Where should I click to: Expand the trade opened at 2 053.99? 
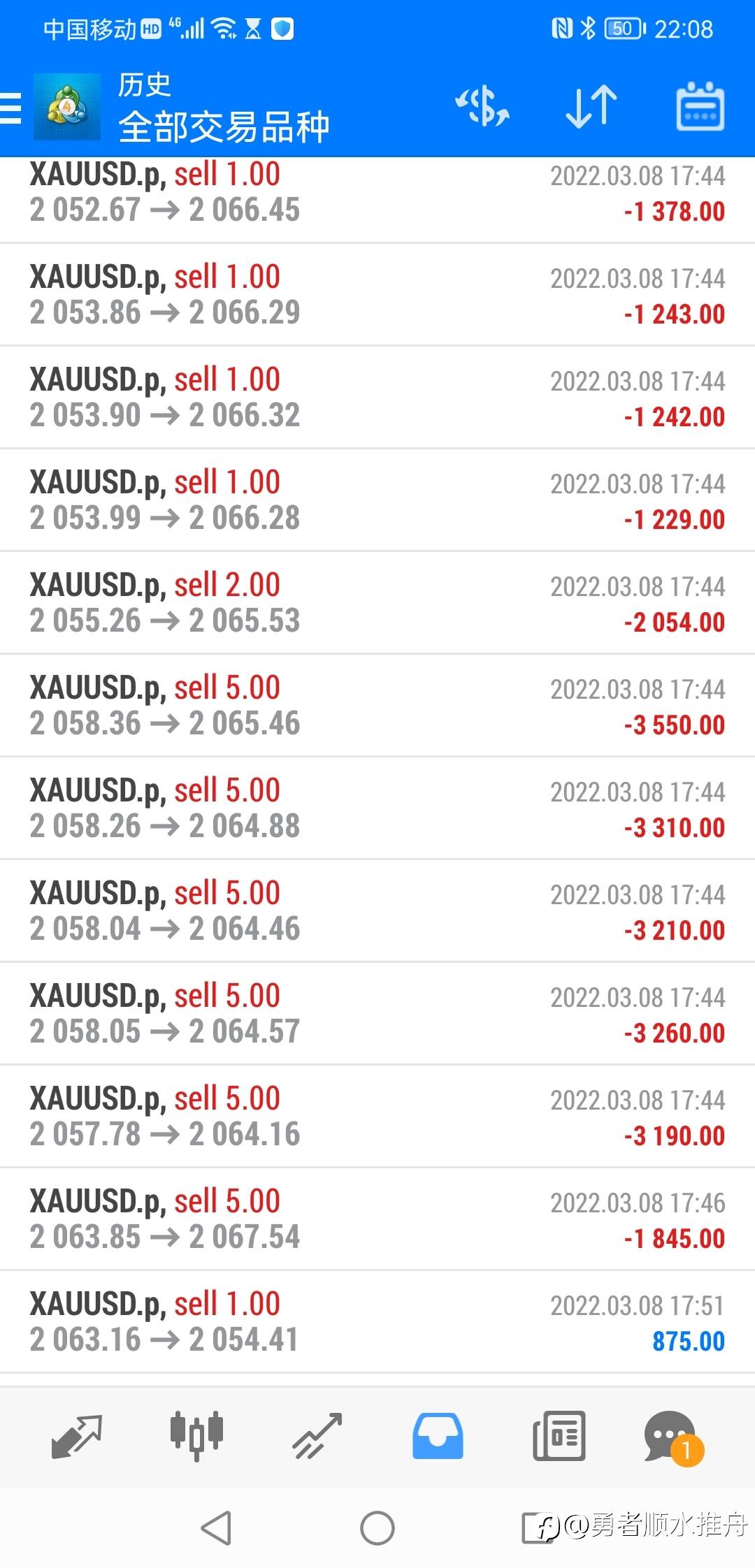[x=377, y=500]
